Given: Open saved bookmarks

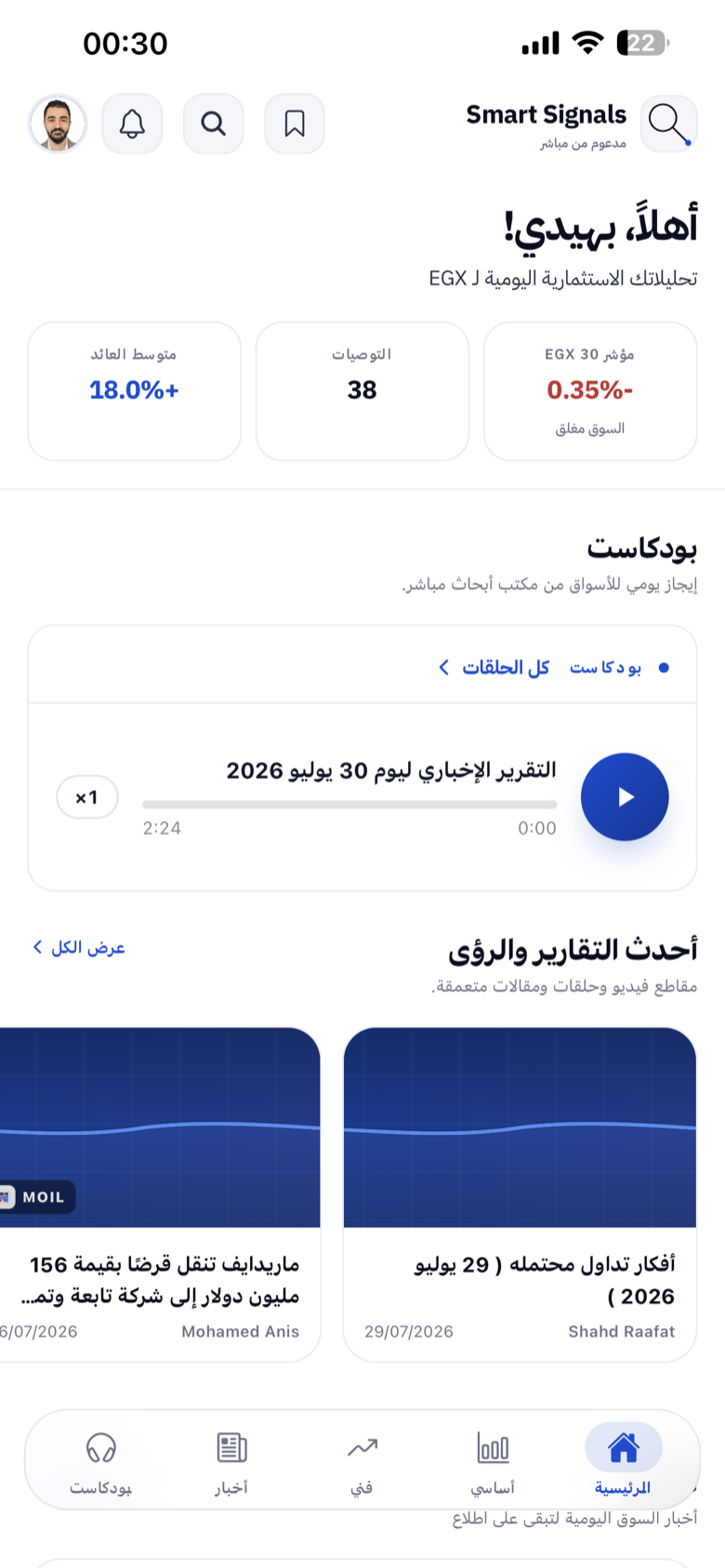Looking at the screenshot, I should pos(295,124).
